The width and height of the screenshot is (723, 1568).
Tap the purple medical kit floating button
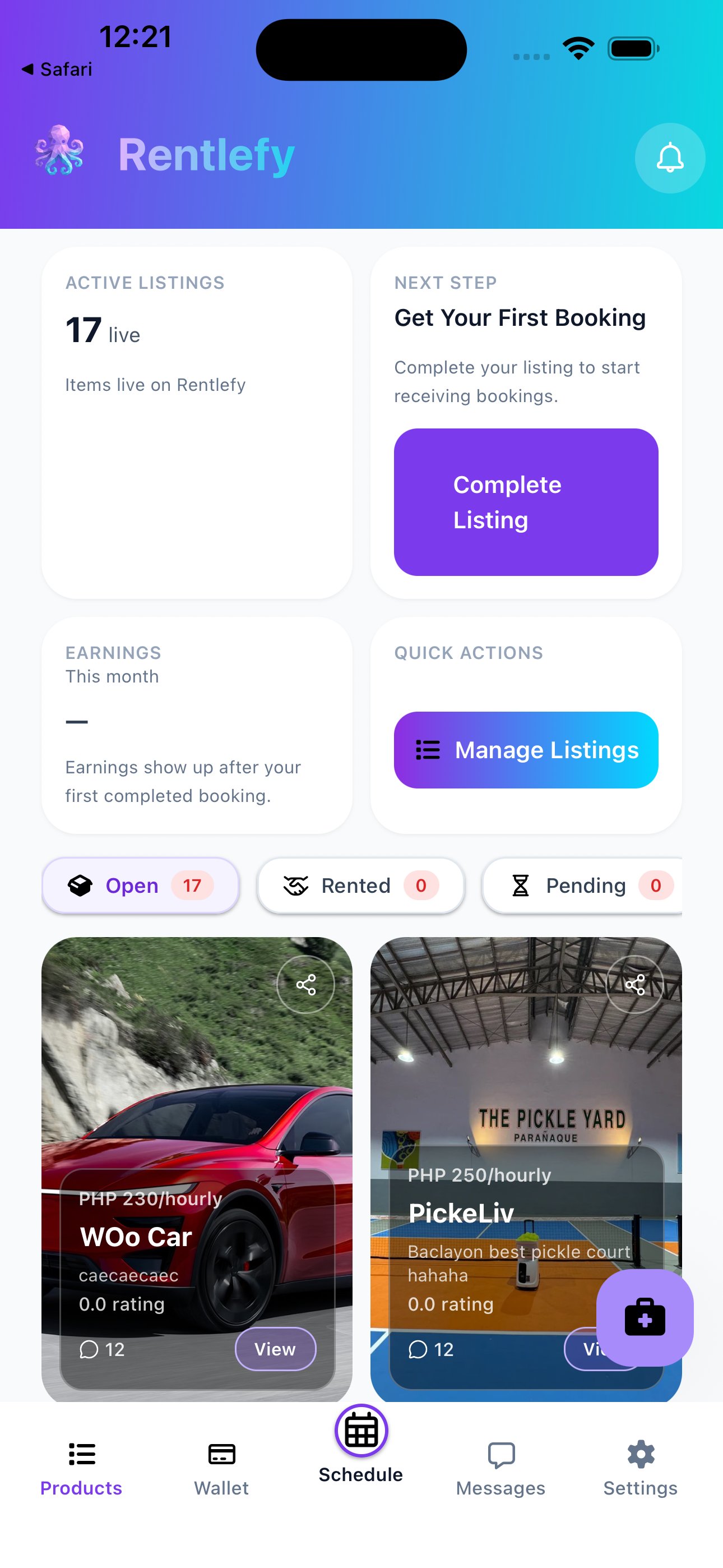[644, 1318]
